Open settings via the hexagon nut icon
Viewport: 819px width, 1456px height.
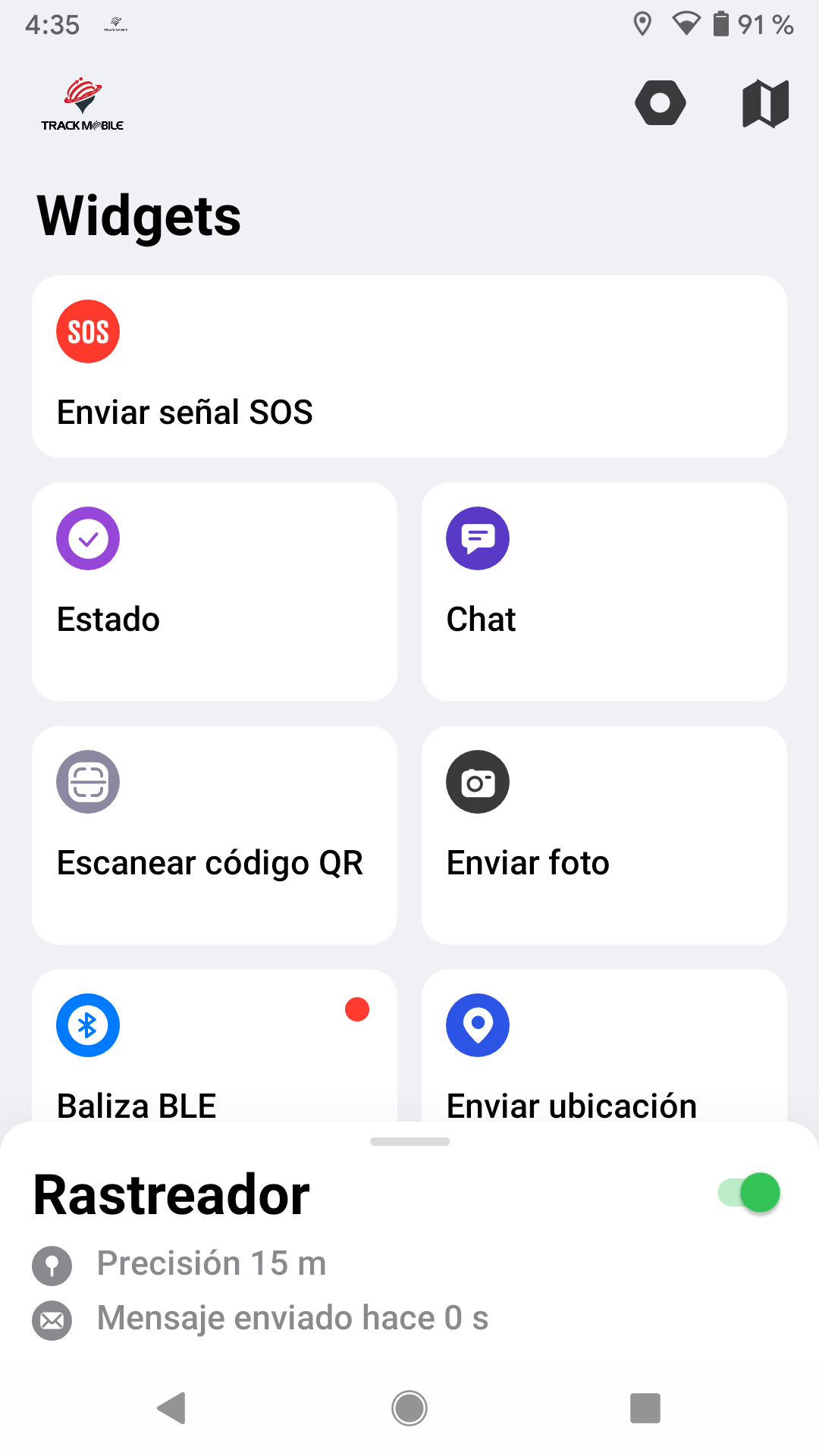pos(661,103)
